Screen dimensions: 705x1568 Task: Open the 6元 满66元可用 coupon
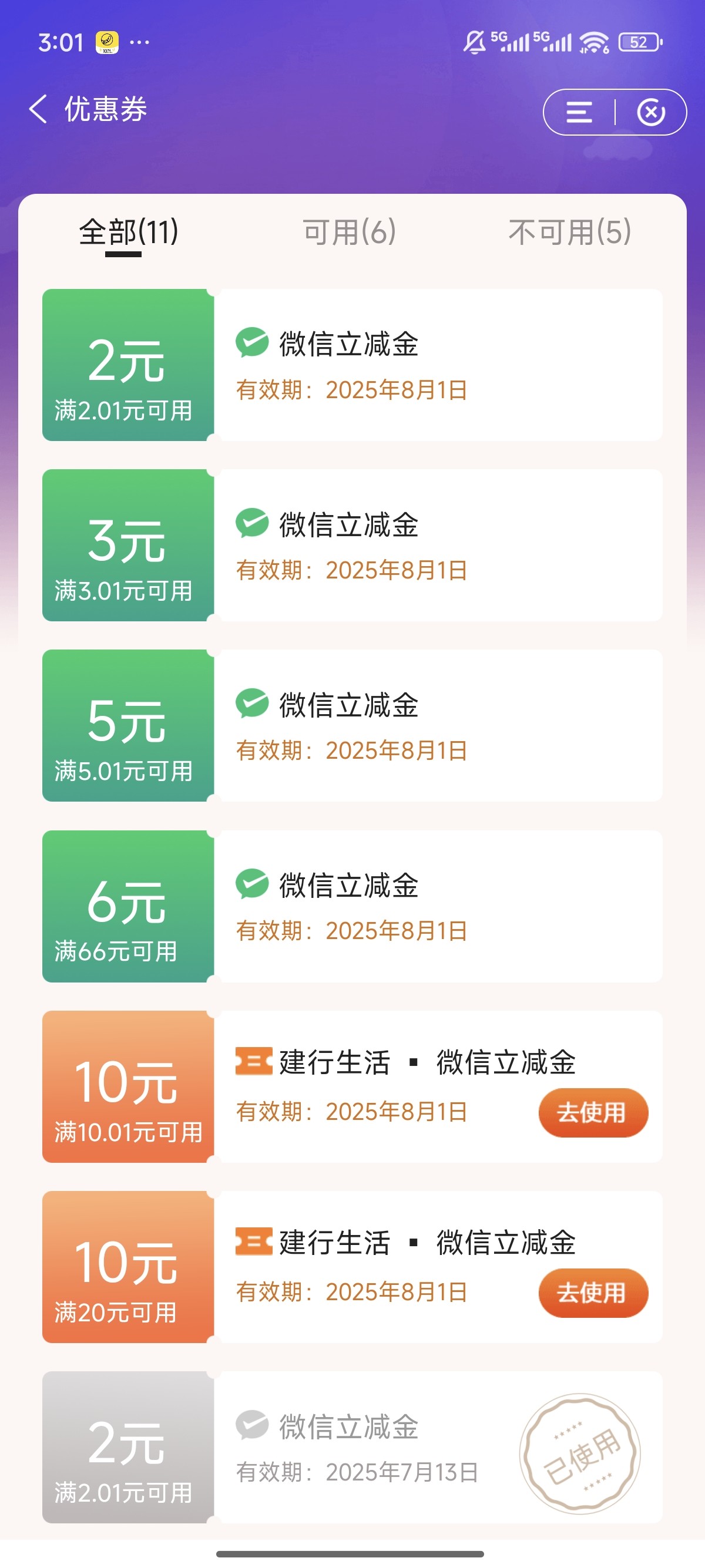coord(352,906)
